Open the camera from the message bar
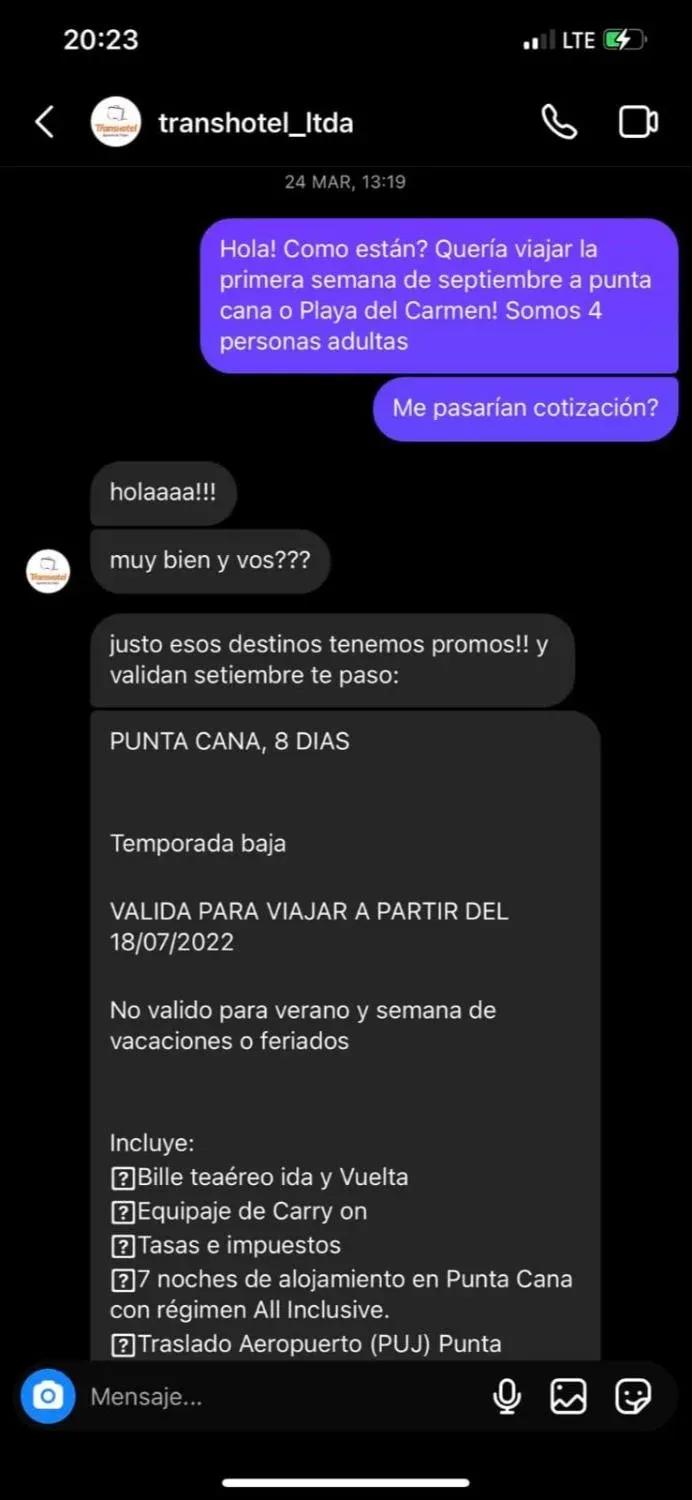 [48, 1396]
